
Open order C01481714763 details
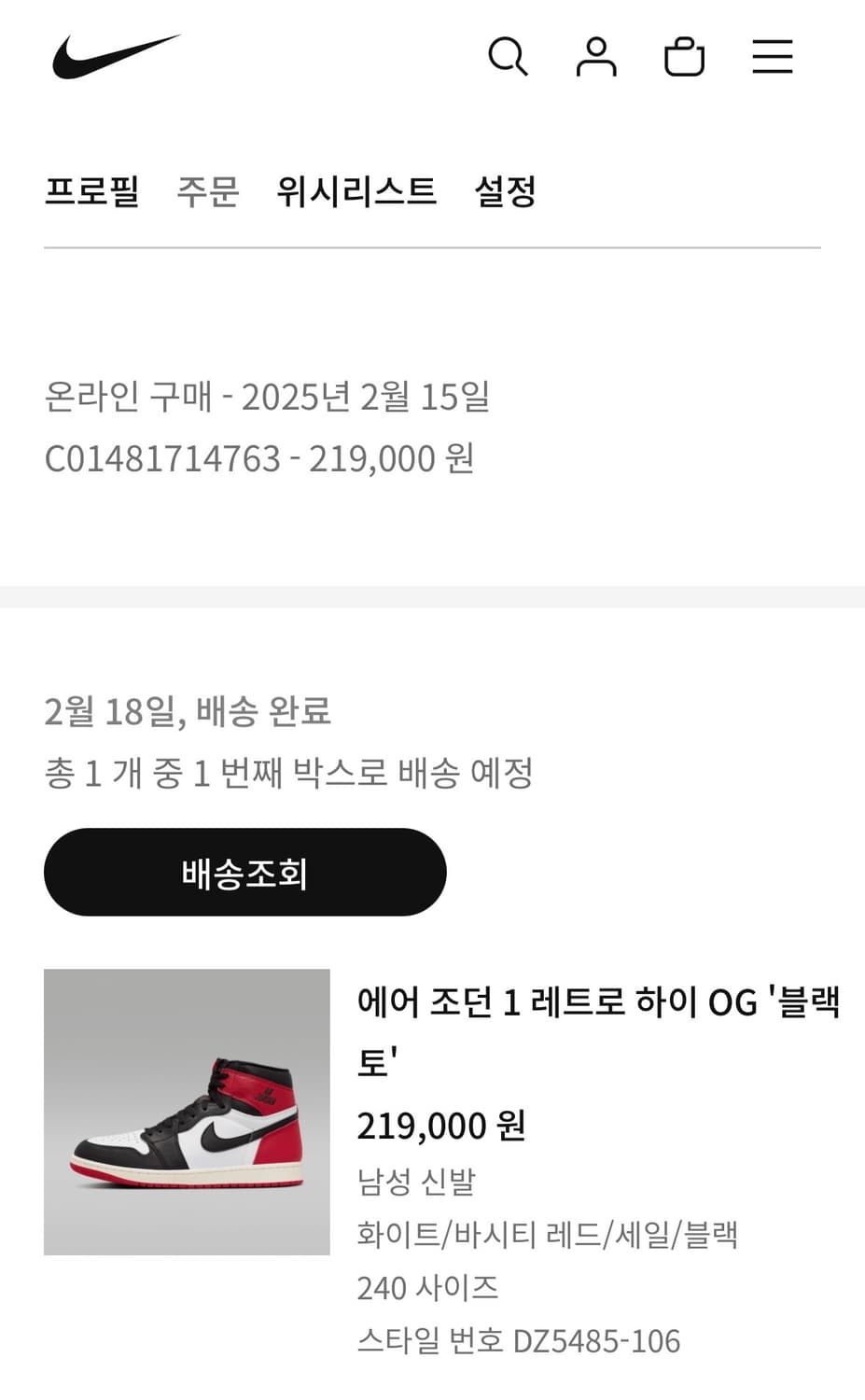tap(259, 458)
